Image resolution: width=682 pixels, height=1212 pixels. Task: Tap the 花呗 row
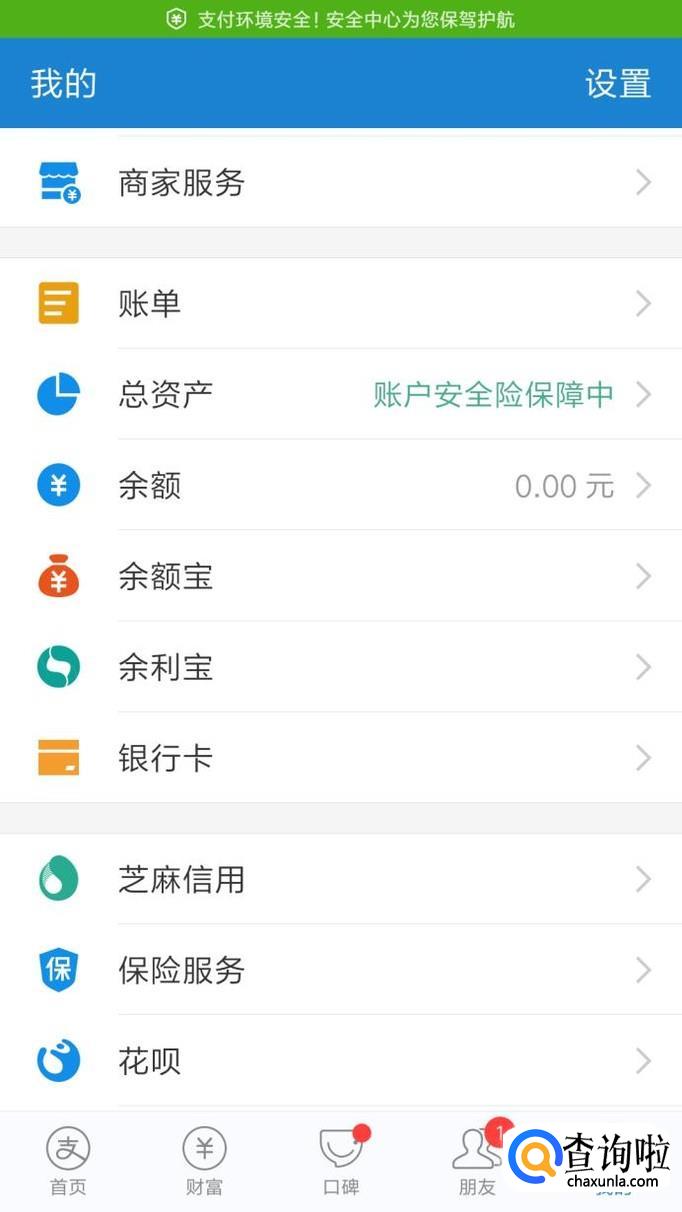pyautogui.click(x=340, y=1060)
